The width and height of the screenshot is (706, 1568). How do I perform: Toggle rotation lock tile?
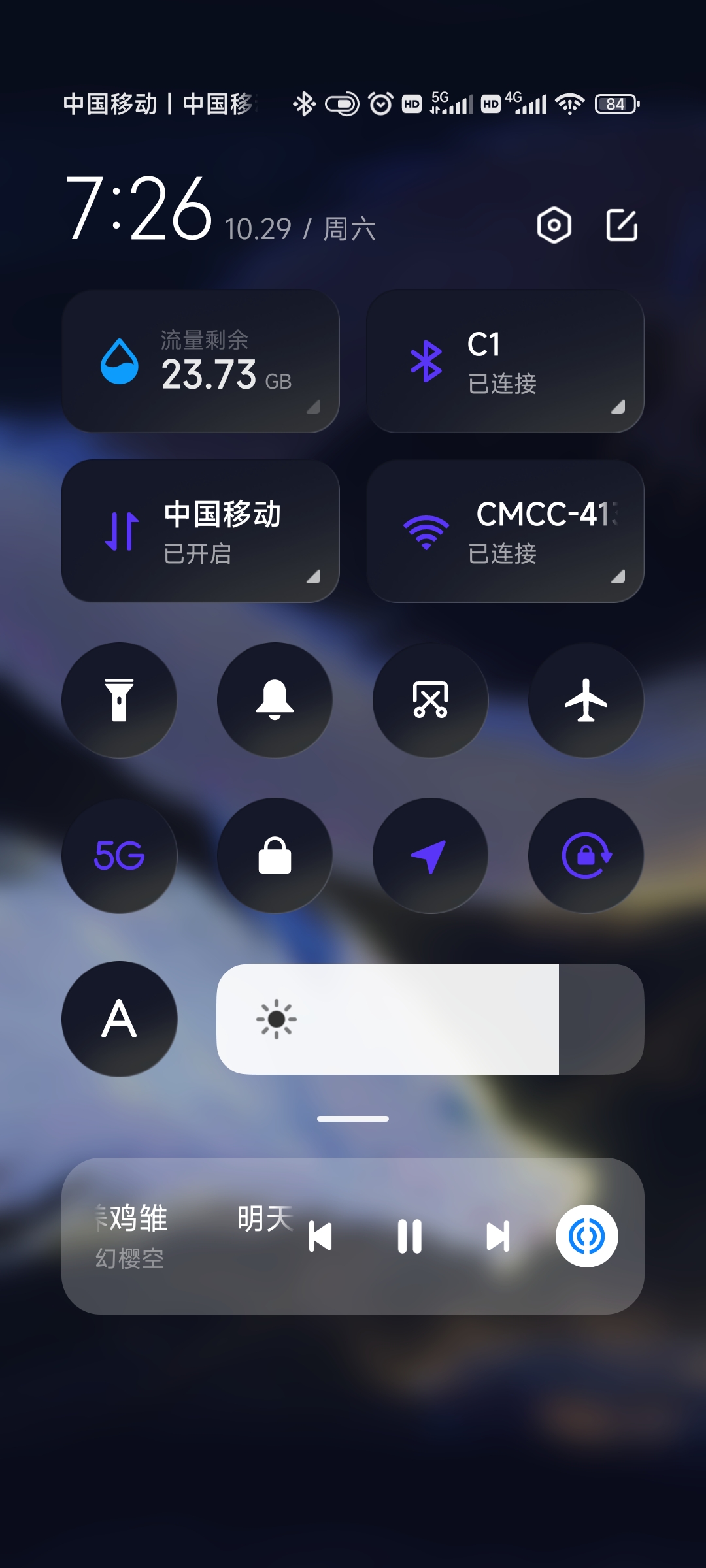(586, 855)
